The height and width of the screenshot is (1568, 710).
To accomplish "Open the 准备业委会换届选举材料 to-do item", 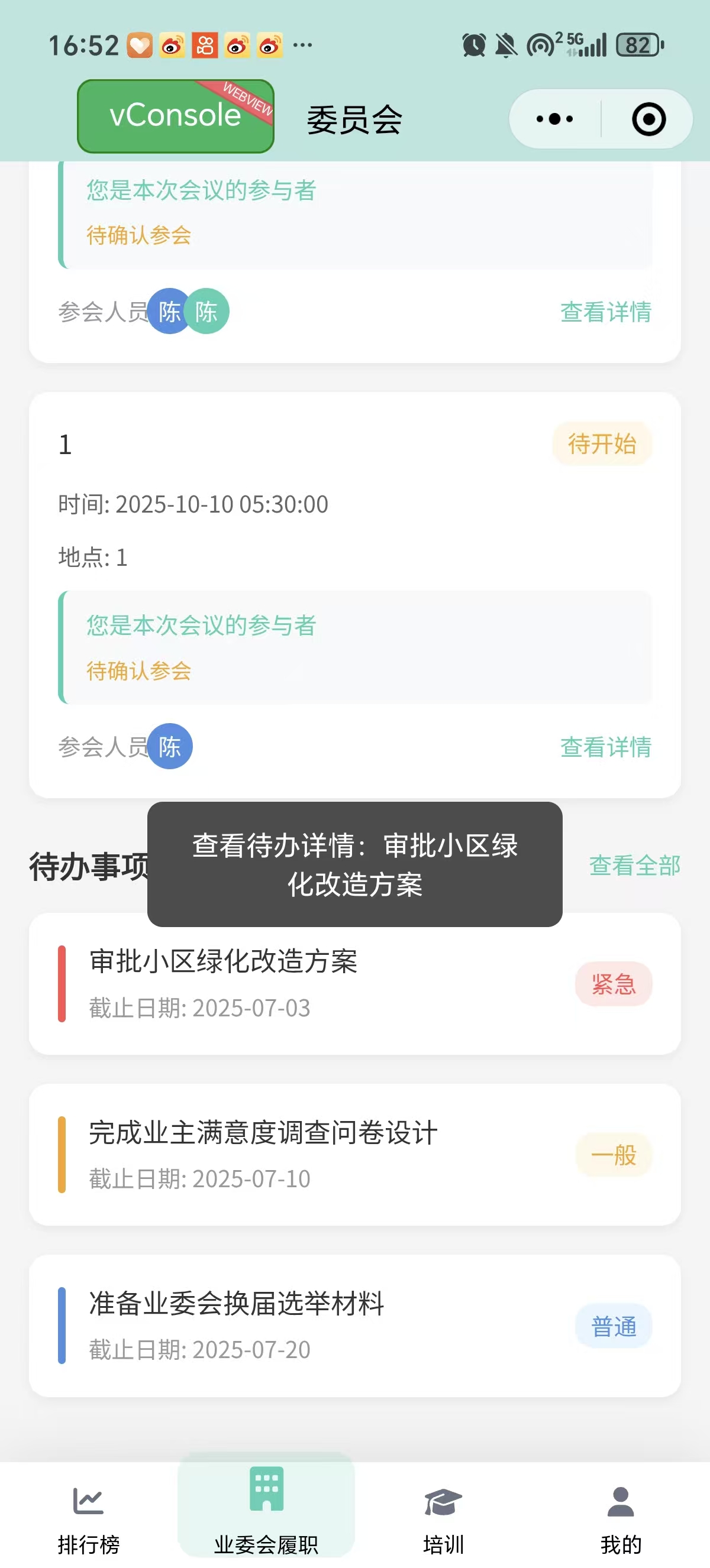I will 354,1325.
